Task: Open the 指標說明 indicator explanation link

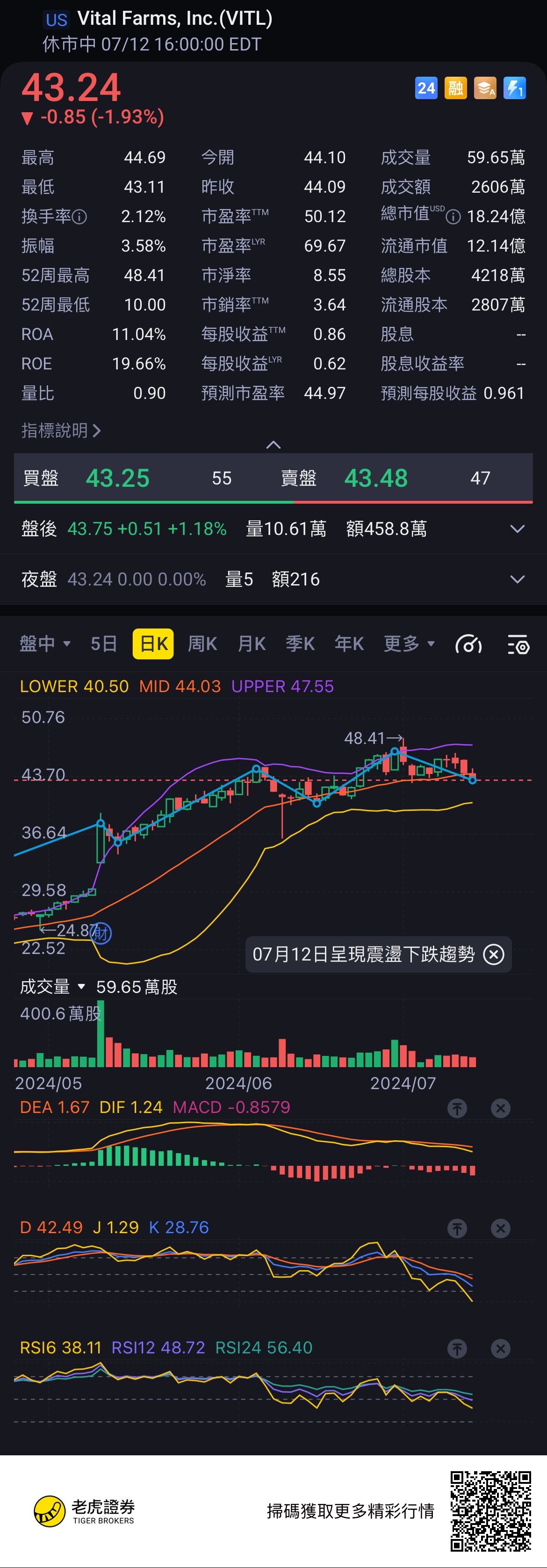Action: (x=61, y=430)
